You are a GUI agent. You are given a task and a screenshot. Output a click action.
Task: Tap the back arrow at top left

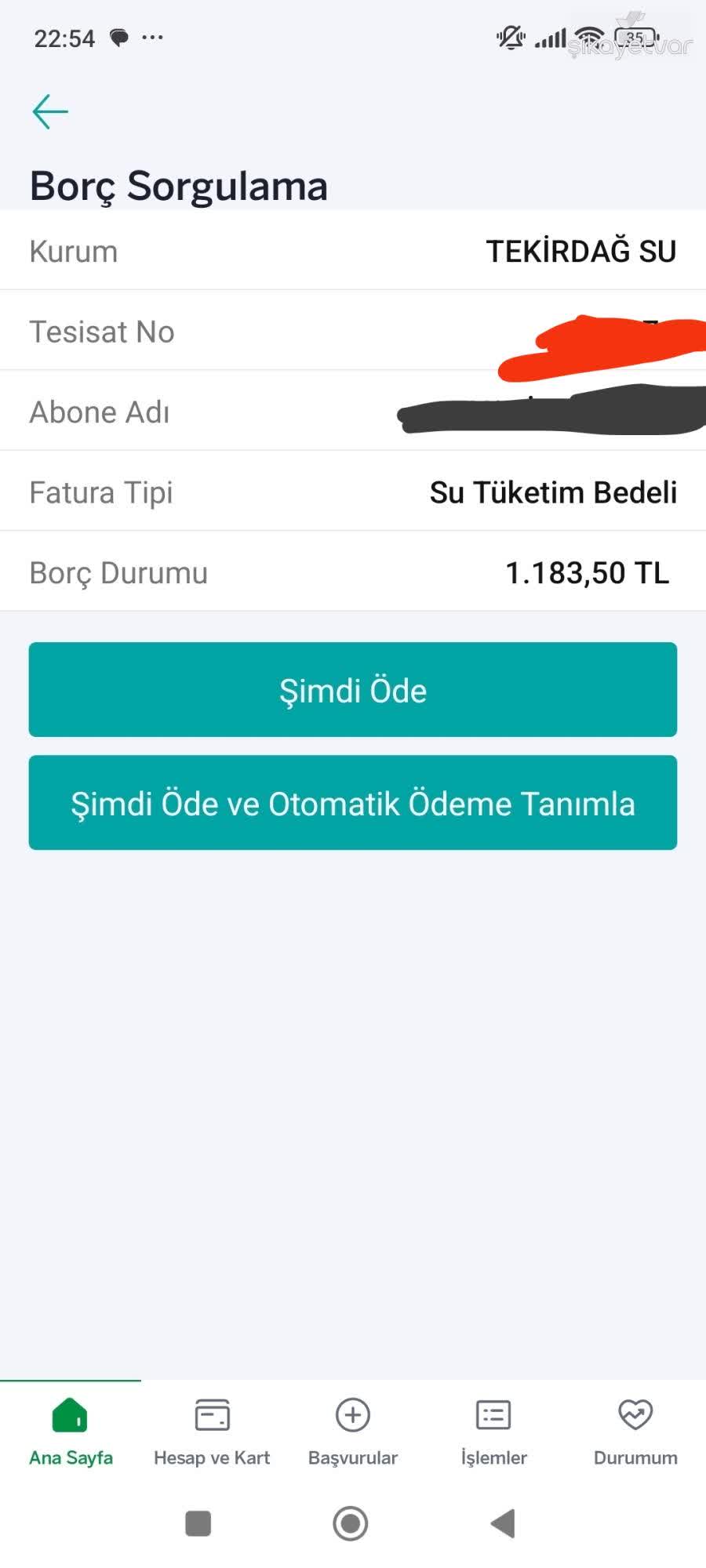point(49,110)
